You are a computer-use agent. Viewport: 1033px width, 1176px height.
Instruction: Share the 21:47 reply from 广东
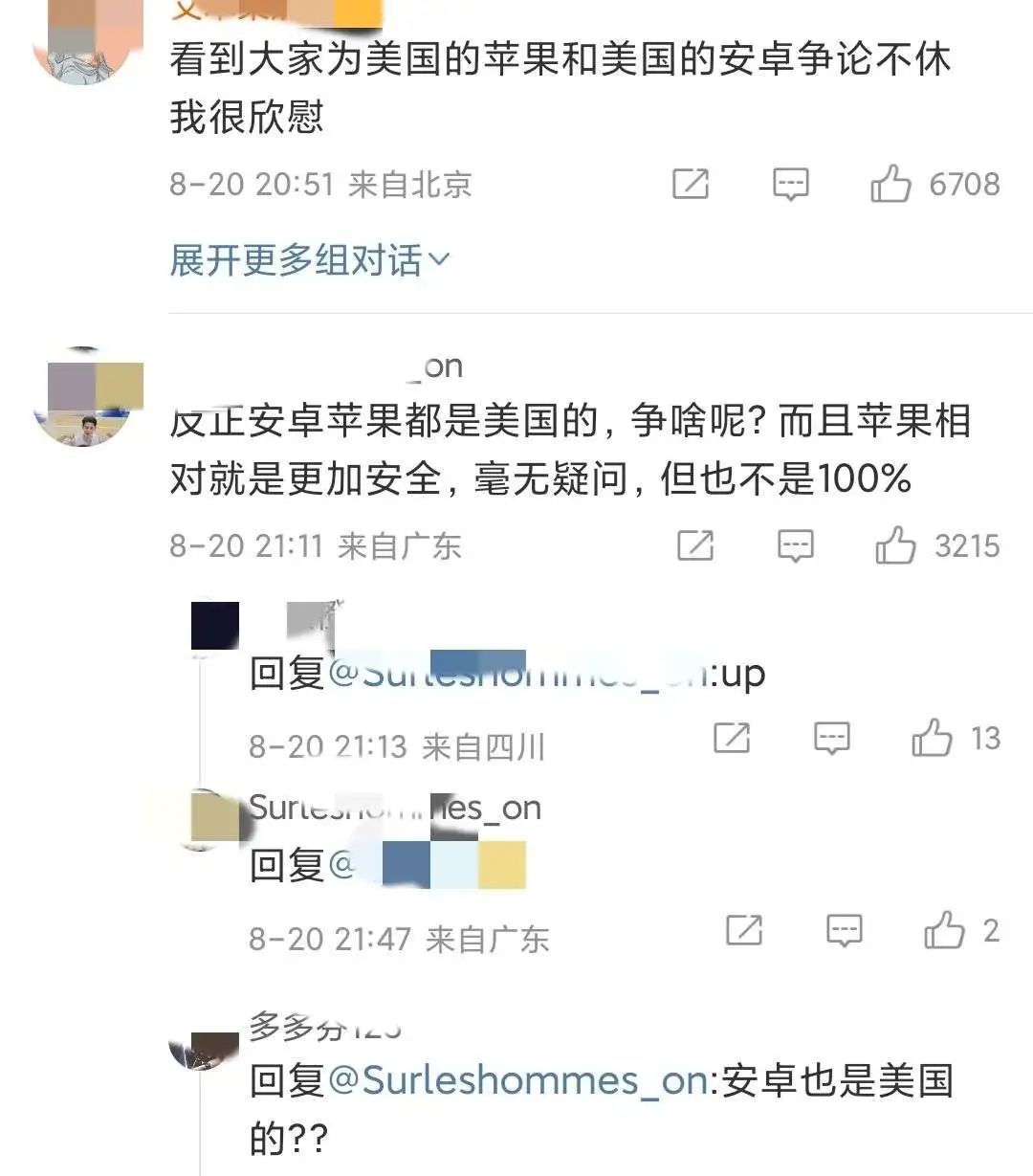[x=744, y=930]
